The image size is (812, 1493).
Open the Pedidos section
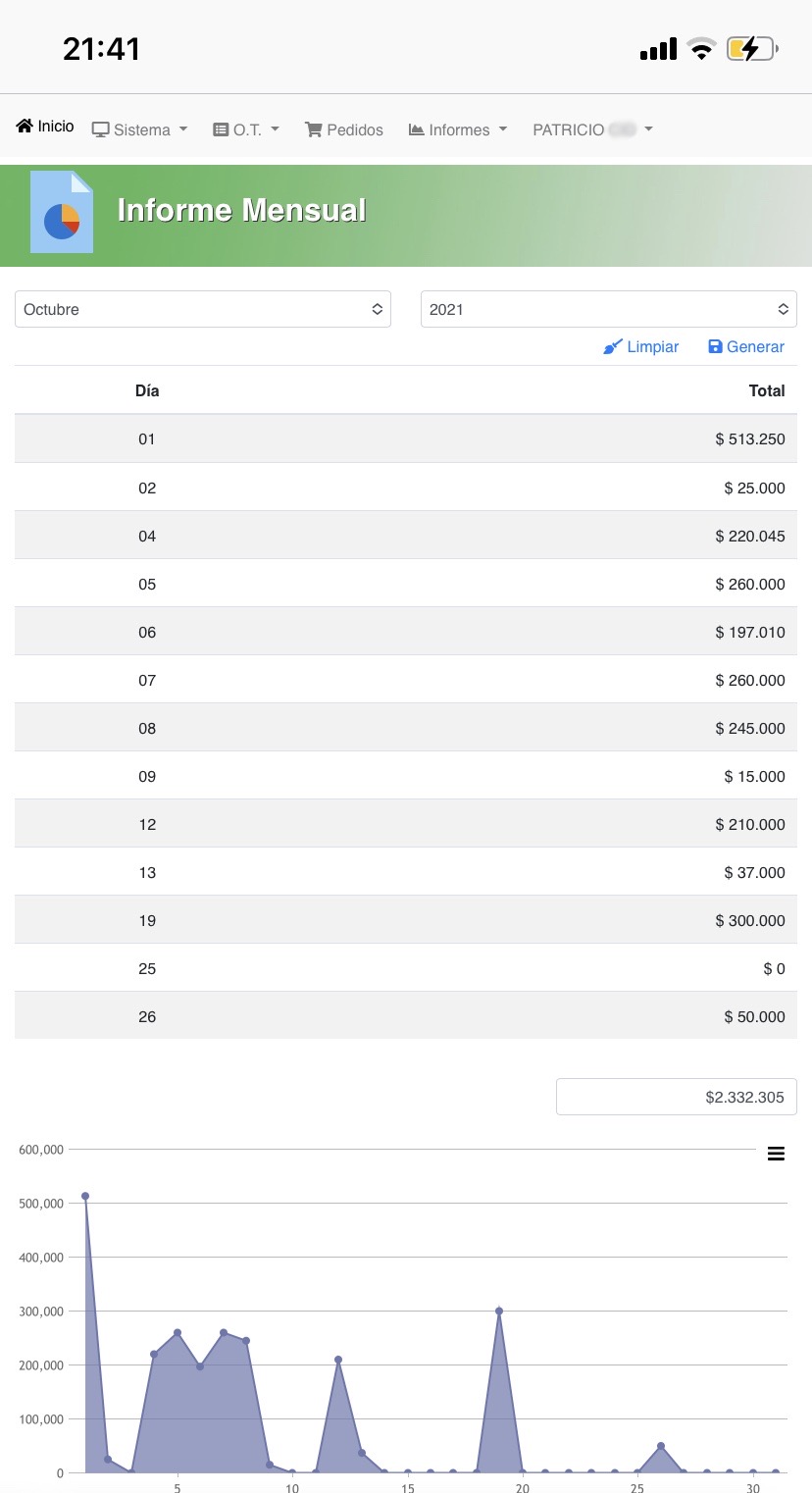coord(344,129)
